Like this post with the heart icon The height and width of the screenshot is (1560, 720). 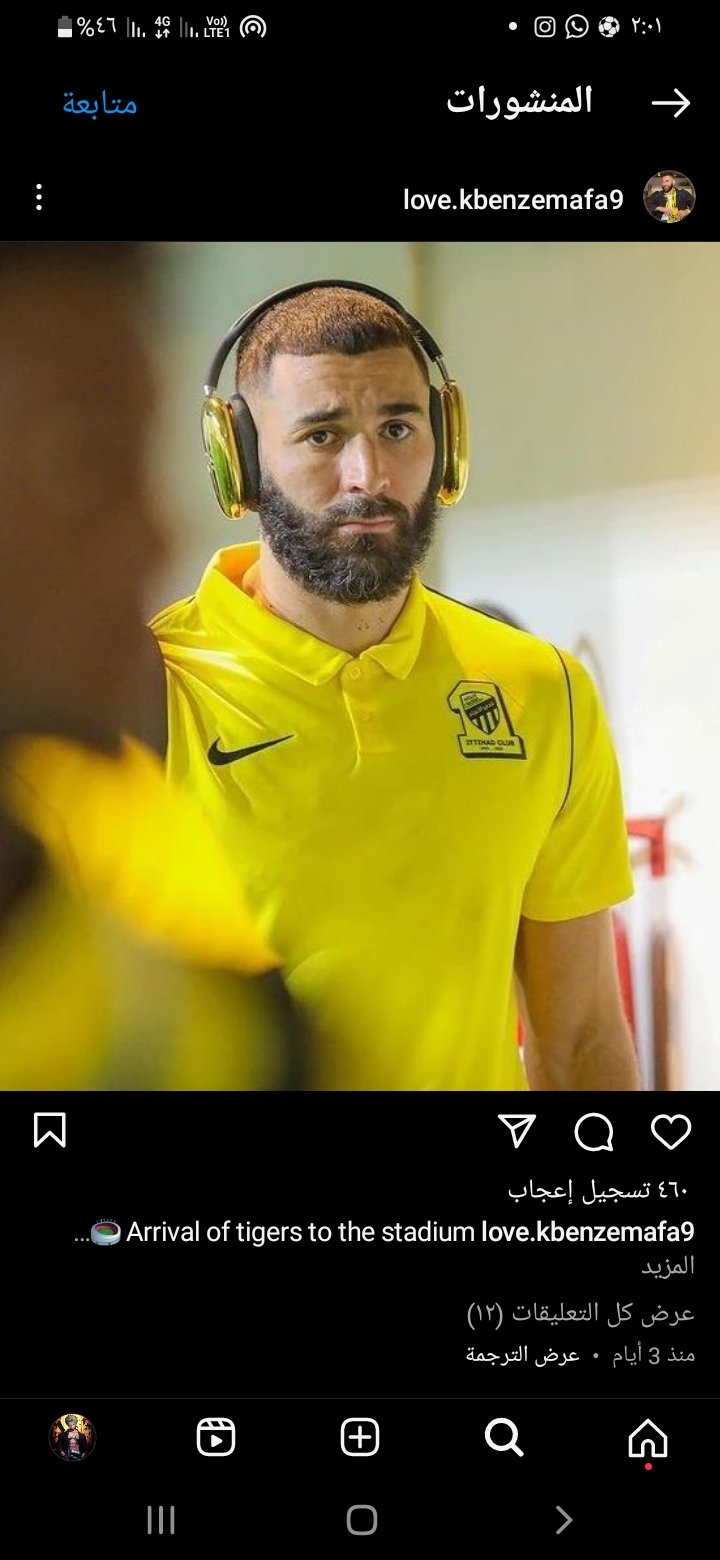[x=670, y=1132]
